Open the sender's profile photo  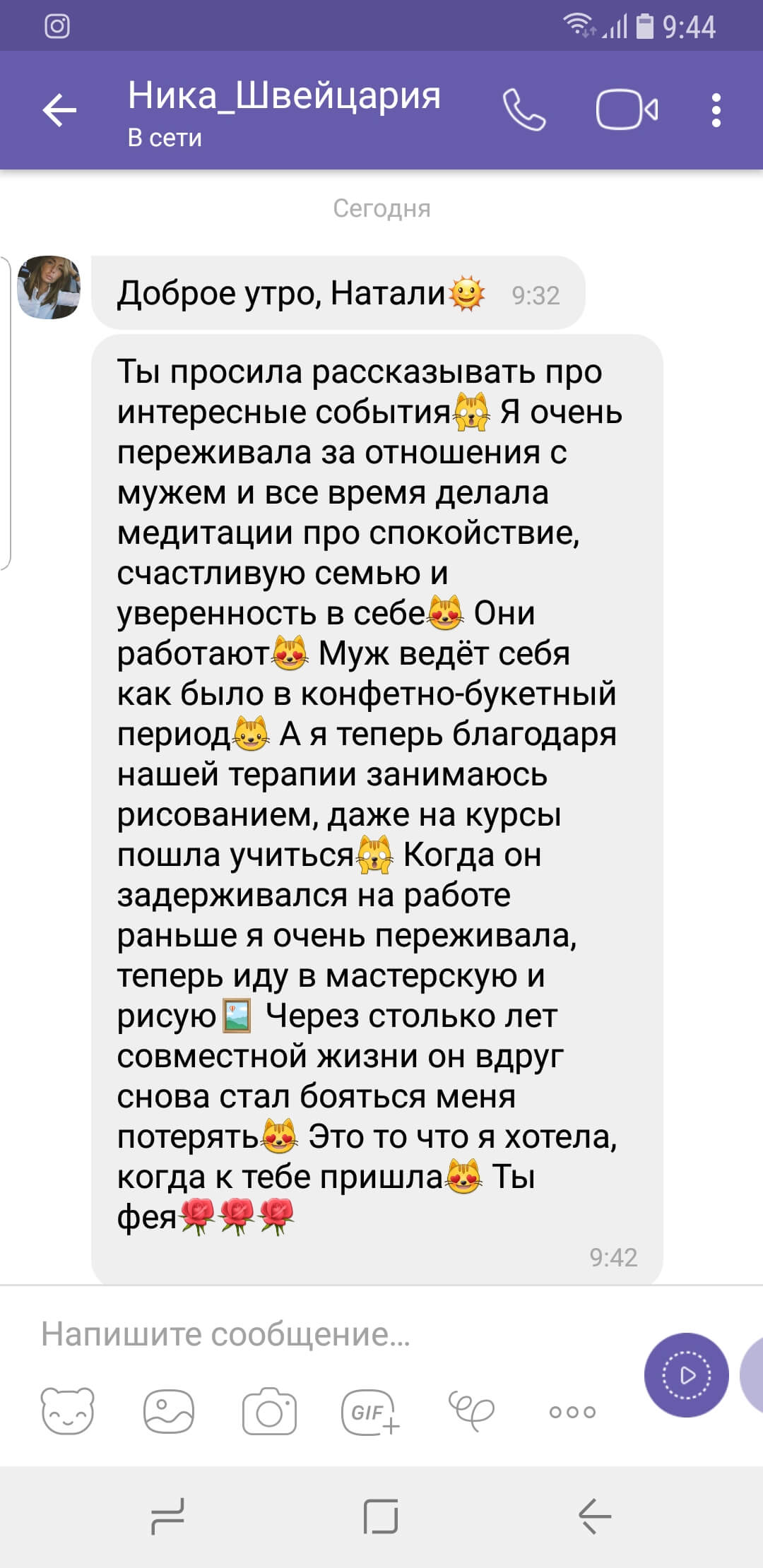pyautogui.click(x=49, y=287)
